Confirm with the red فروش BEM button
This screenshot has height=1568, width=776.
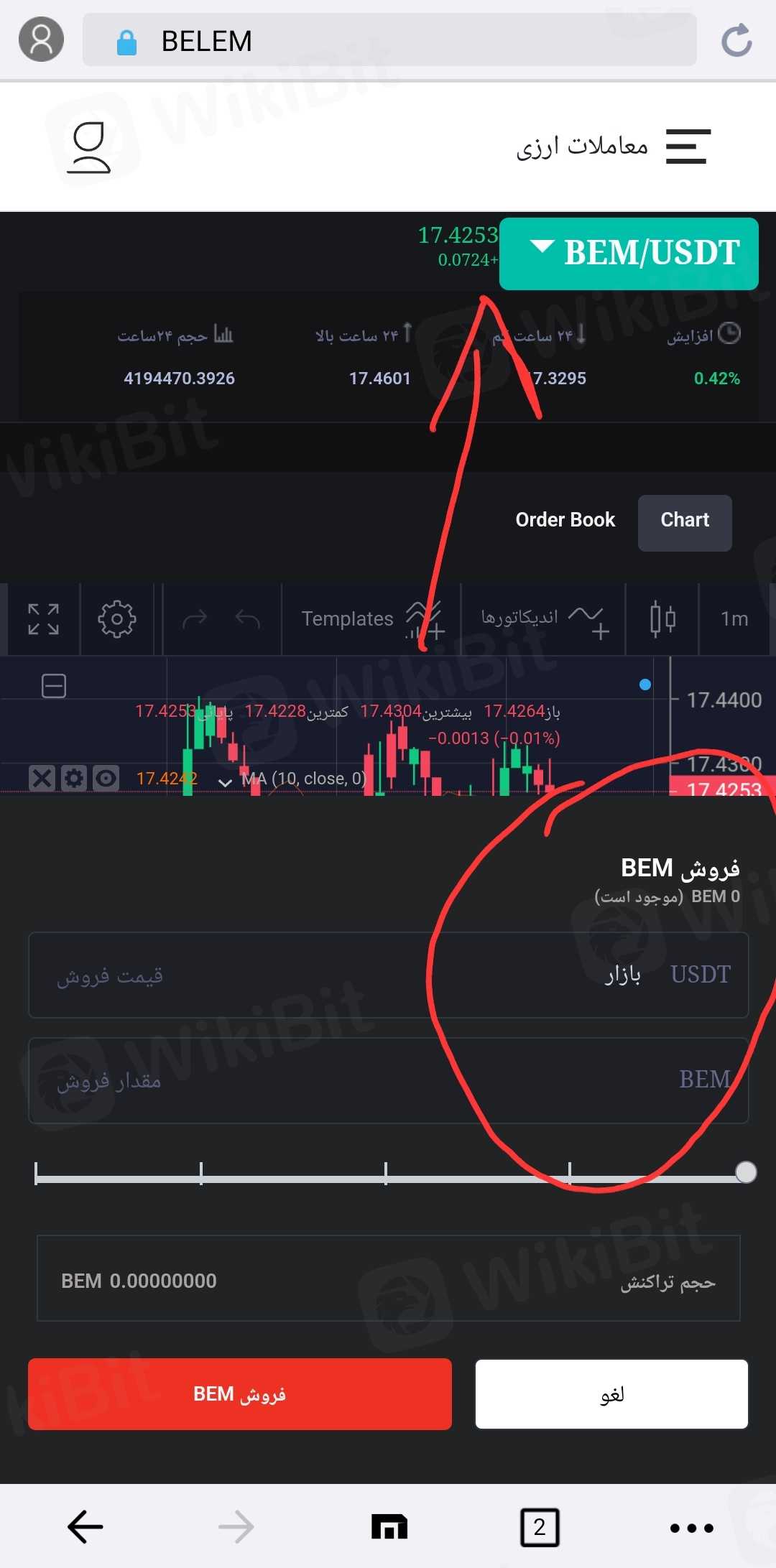click(x=240, y=1394)
